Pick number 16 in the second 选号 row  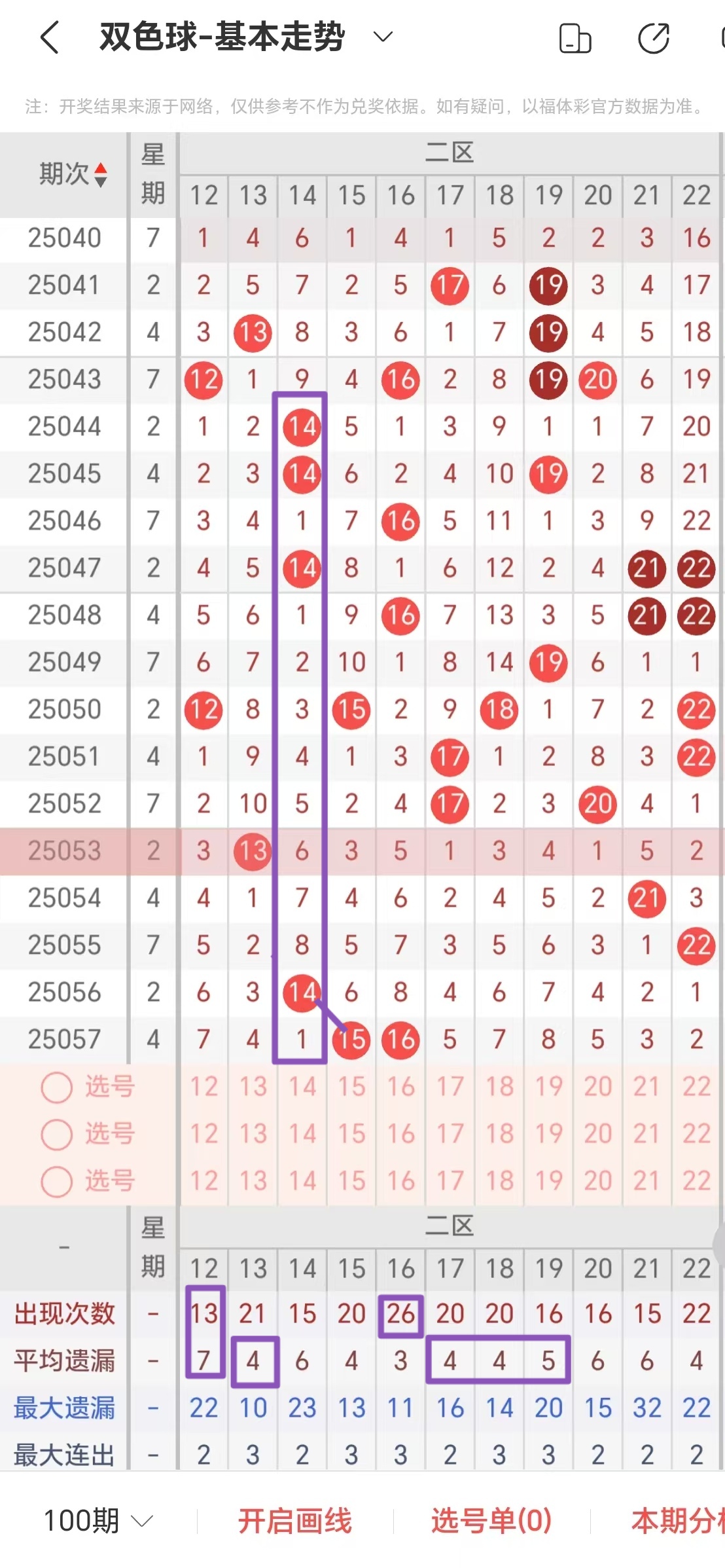[x=400, y=1134]
